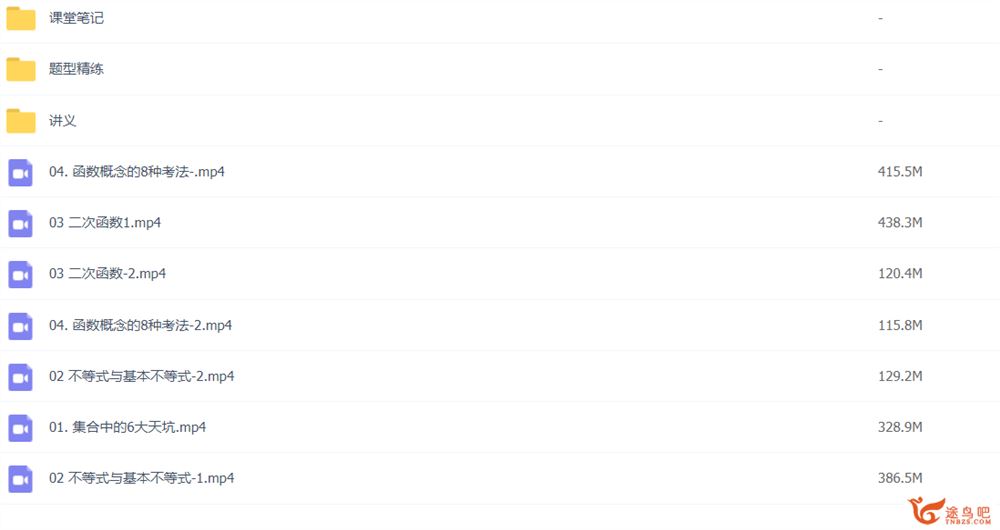Play 04. 函数概念的8种考法-.mp4 video

pyautogui.click(x=136, y=172)
